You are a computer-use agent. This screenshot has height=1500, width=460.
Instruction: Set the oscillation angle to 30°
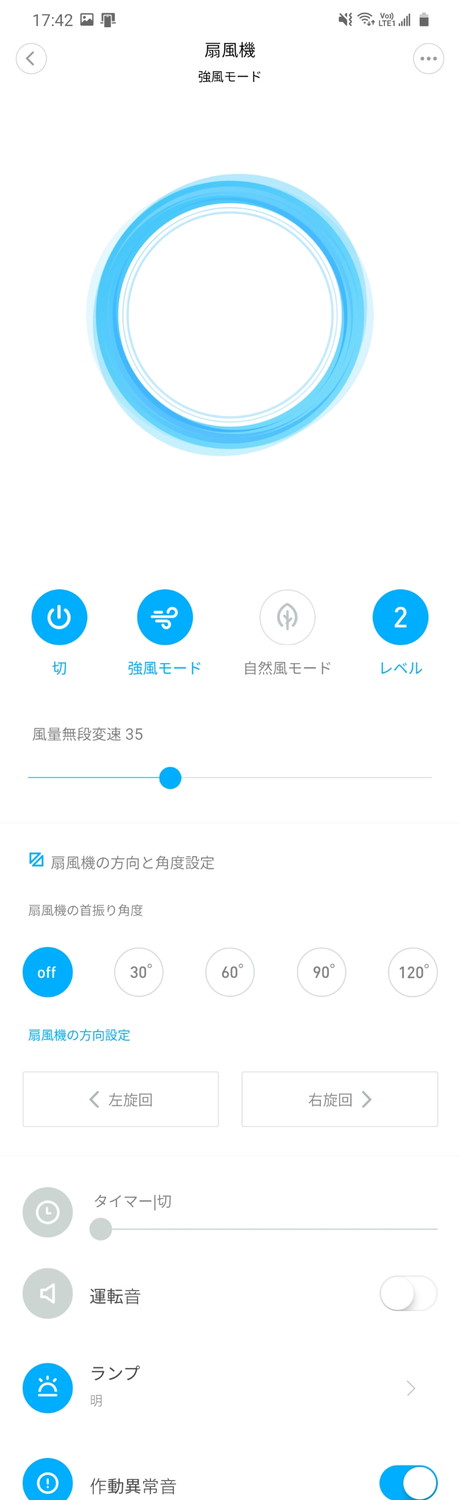pos(139,972)
